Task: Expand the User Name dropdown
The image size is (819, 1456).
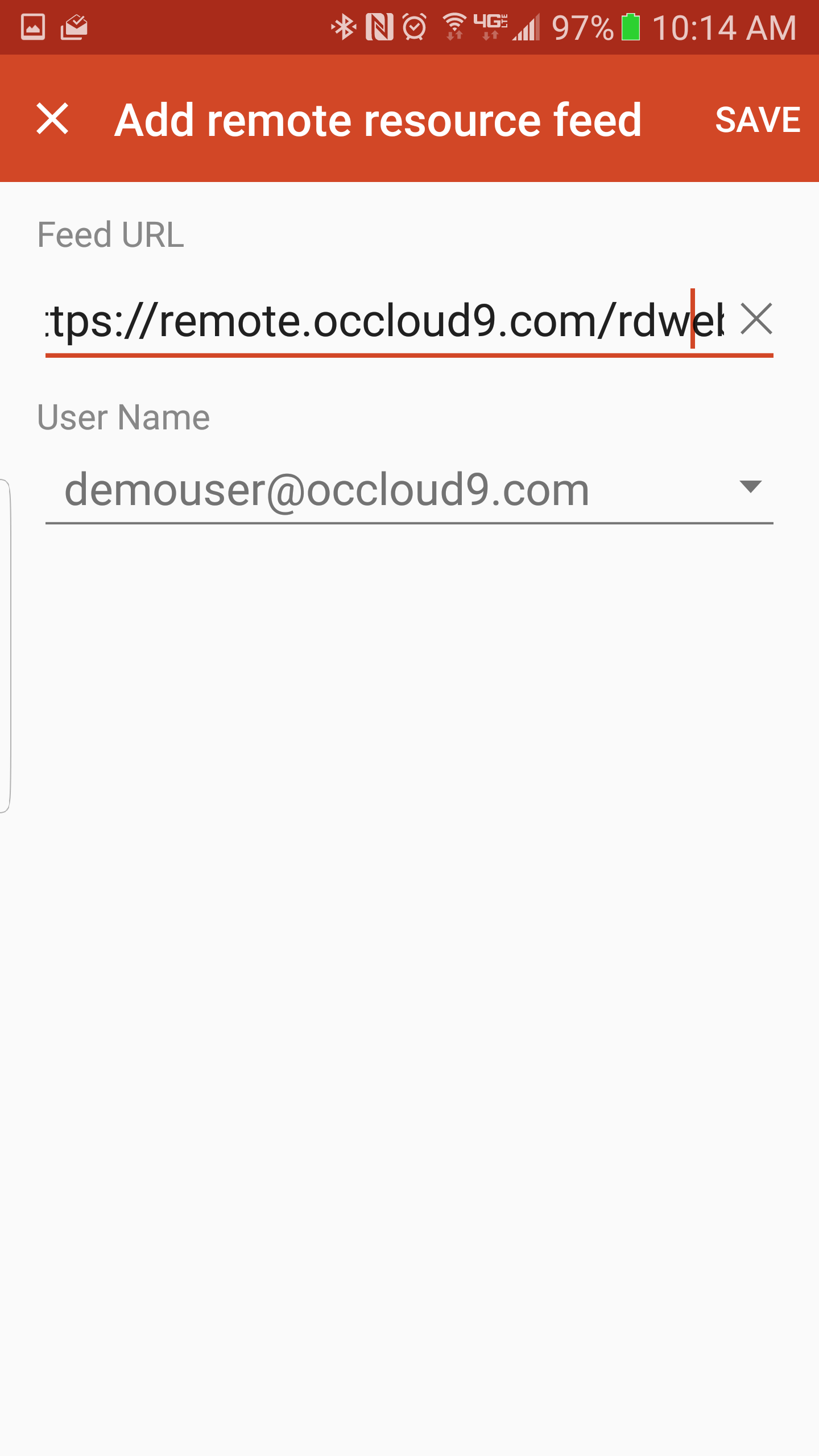Action: [409, 489]
